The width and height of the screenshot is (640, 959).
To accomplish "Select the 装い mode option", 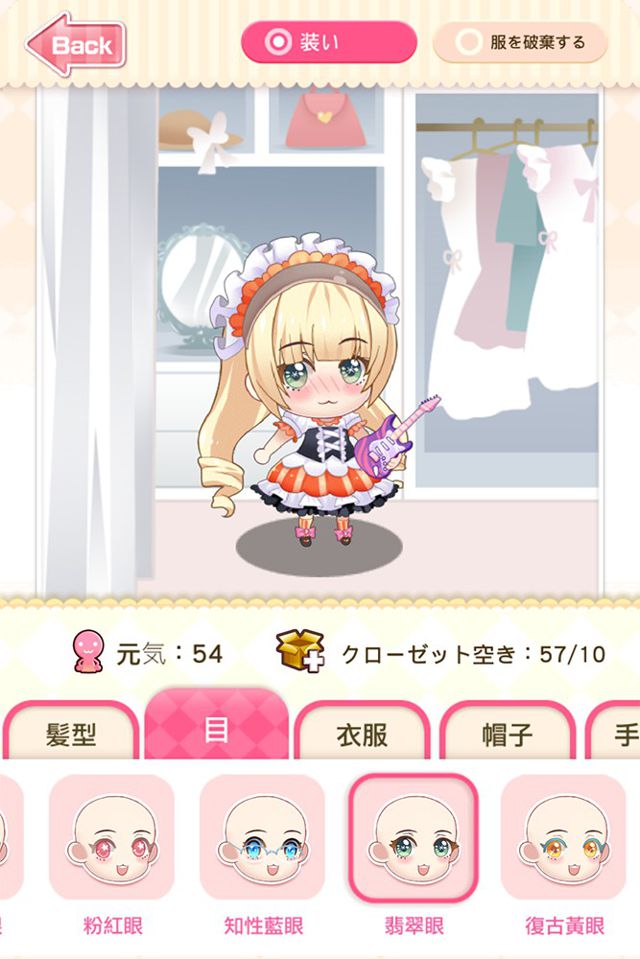I will pyautogui.click(x=328, y=43).
